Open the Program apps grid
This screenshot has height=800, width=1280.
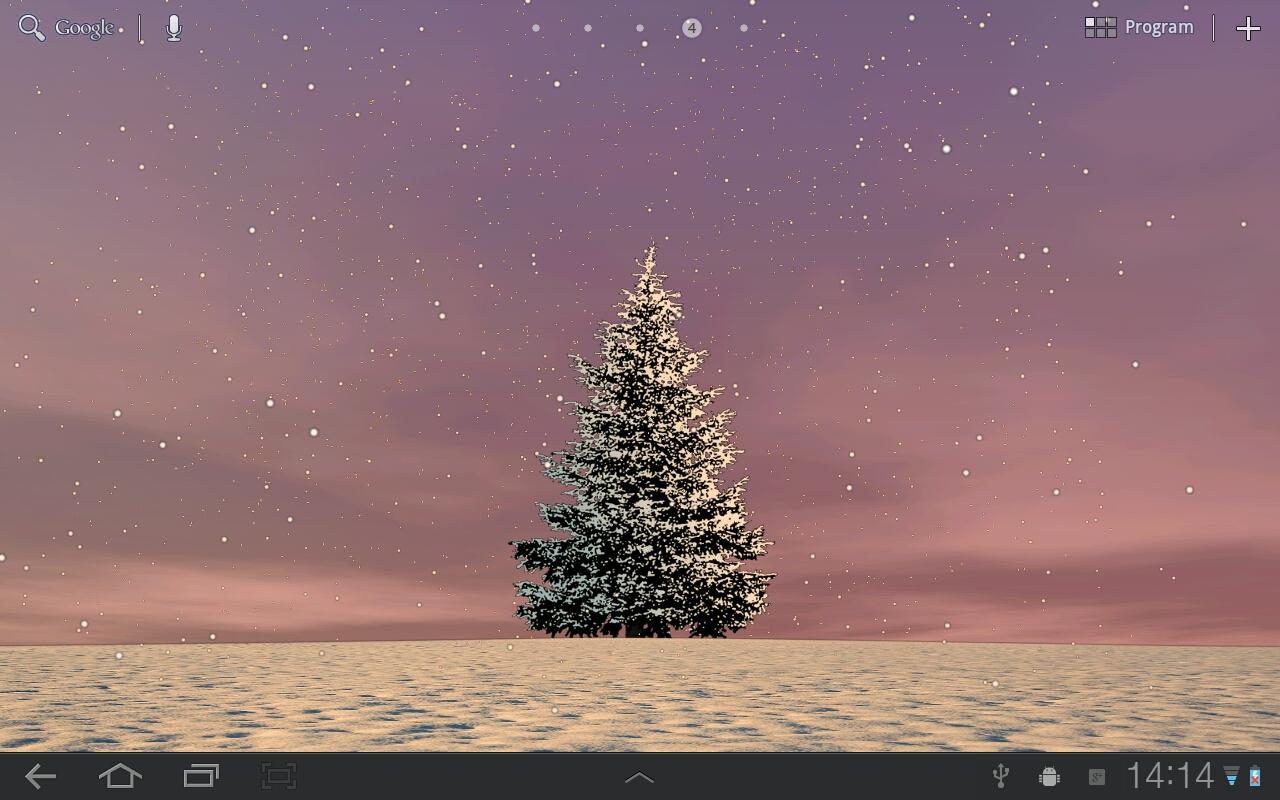[x=1140, y=28]
